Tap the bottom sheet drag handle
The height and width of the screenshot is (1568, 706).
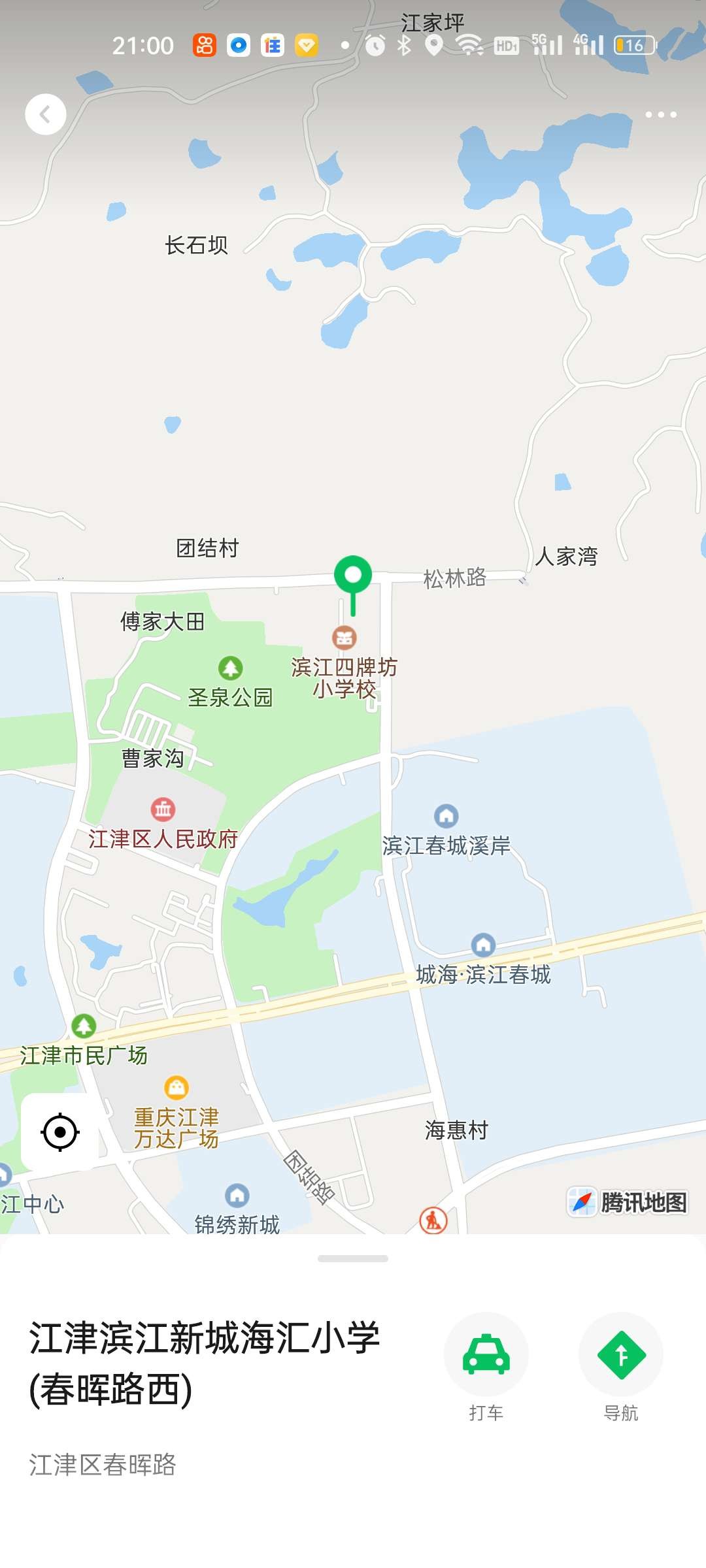(x=353, y=1258)
